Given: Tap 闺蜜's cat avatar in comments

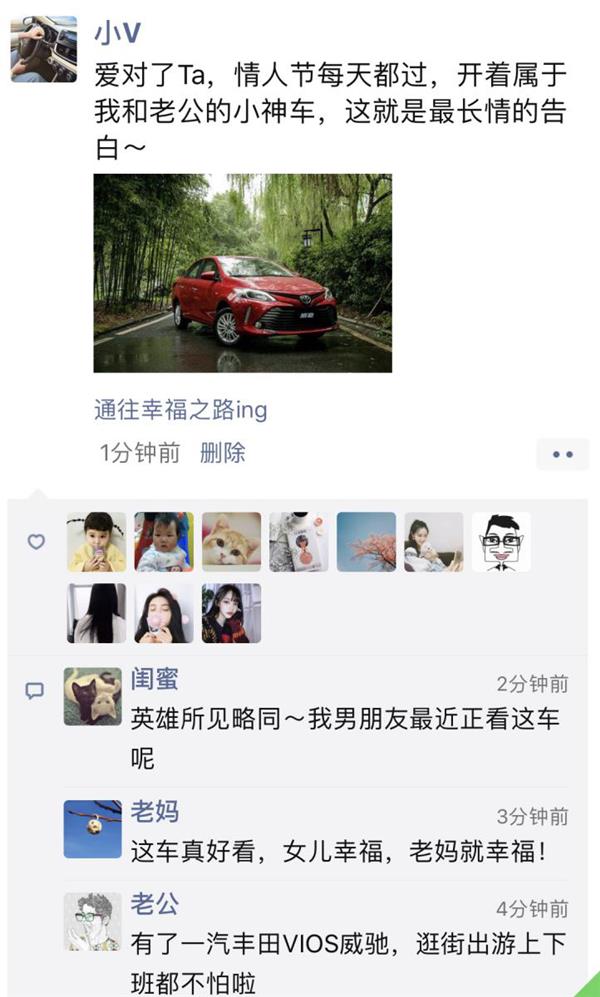Looking at the screenshot, I should 92,696.
